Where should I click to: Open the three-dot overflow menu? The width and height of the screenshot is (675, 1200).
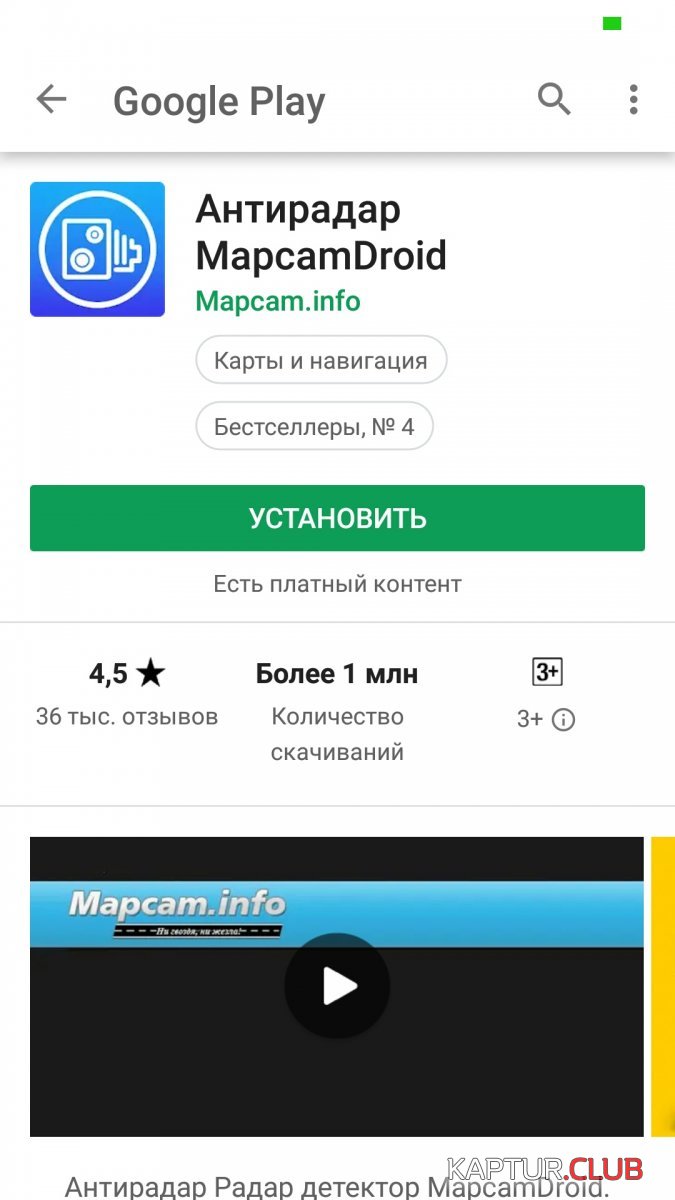[633, 99]
